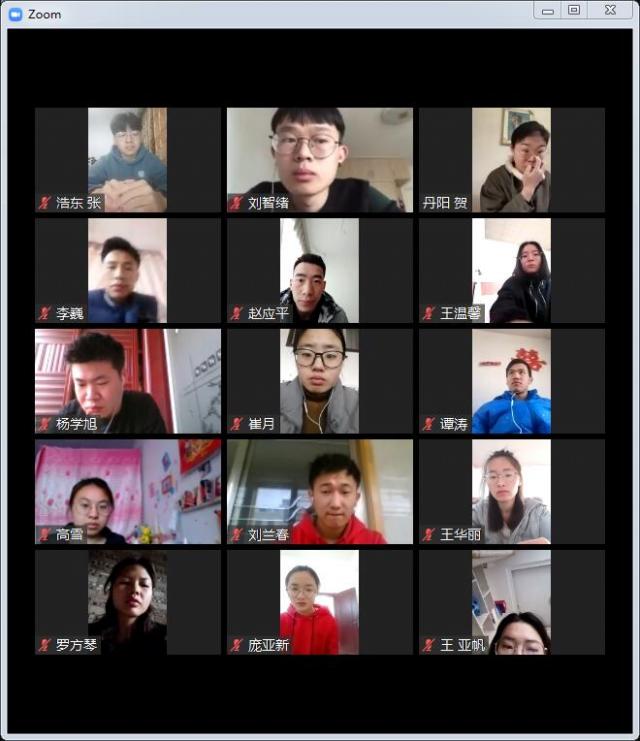
Task: Select the video tile labeled 刘智绪
Action: tap(319, 160)
